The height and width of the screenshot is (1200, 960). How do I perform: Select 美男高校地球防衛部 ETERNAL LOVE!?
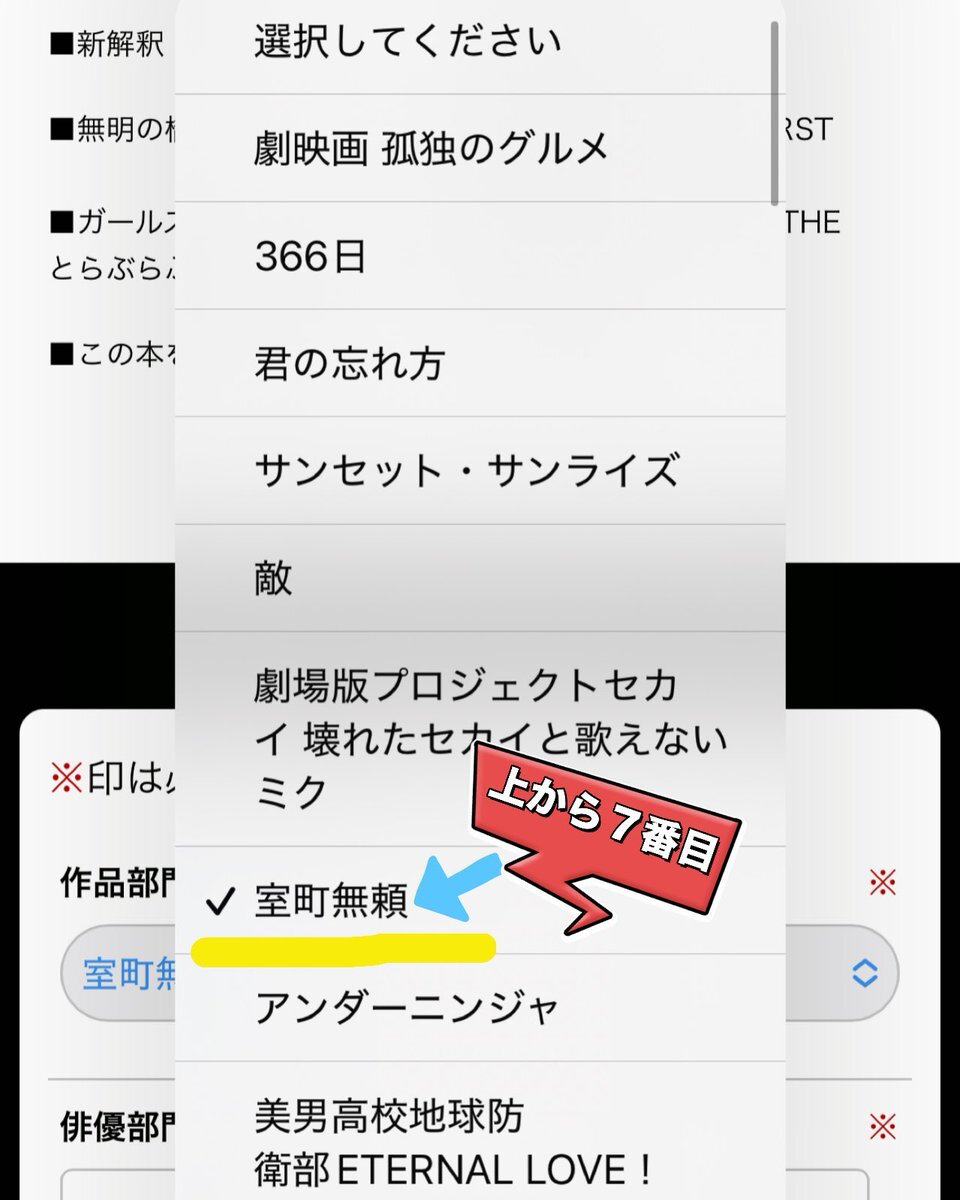click(x=479, y=1132)
